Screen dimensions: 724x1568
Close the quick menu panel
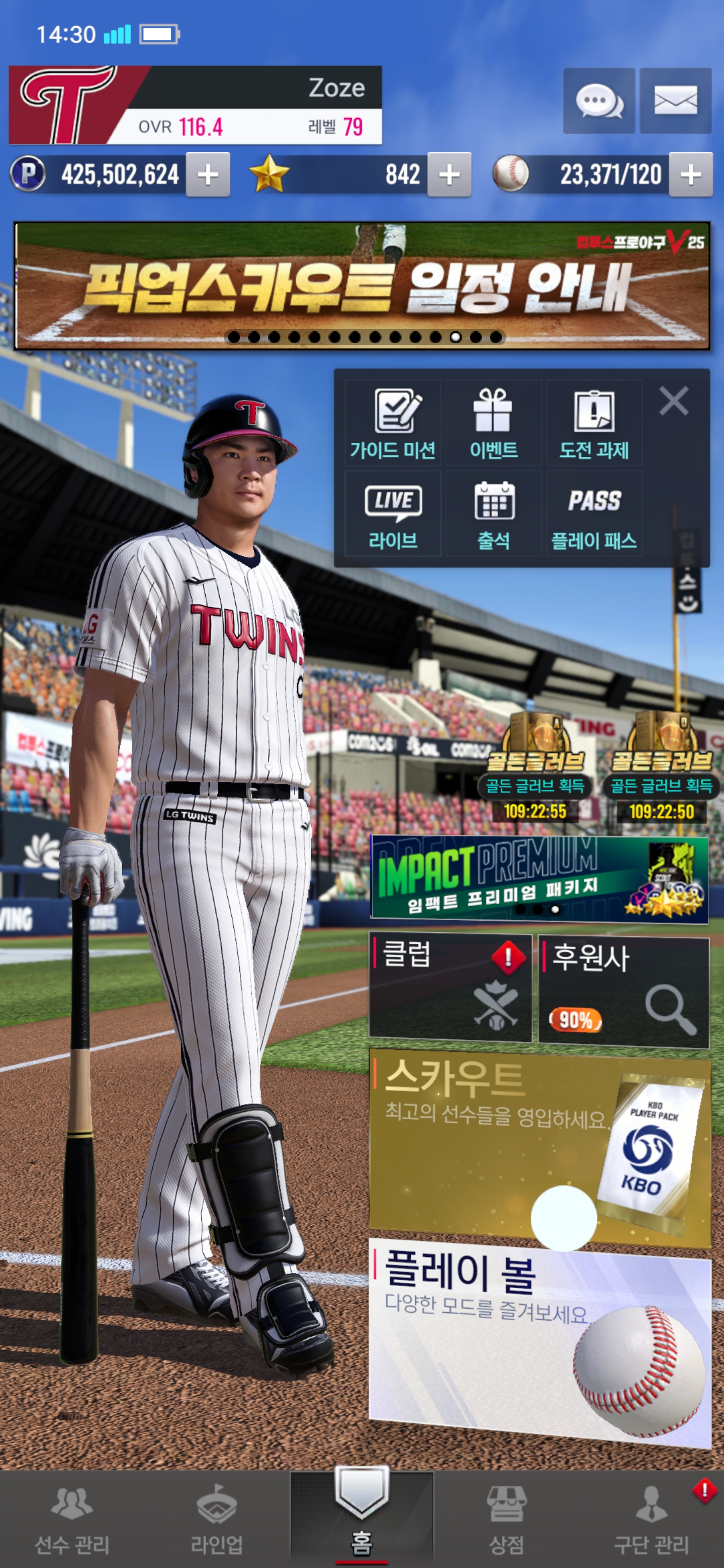click(x=673, y=401)
